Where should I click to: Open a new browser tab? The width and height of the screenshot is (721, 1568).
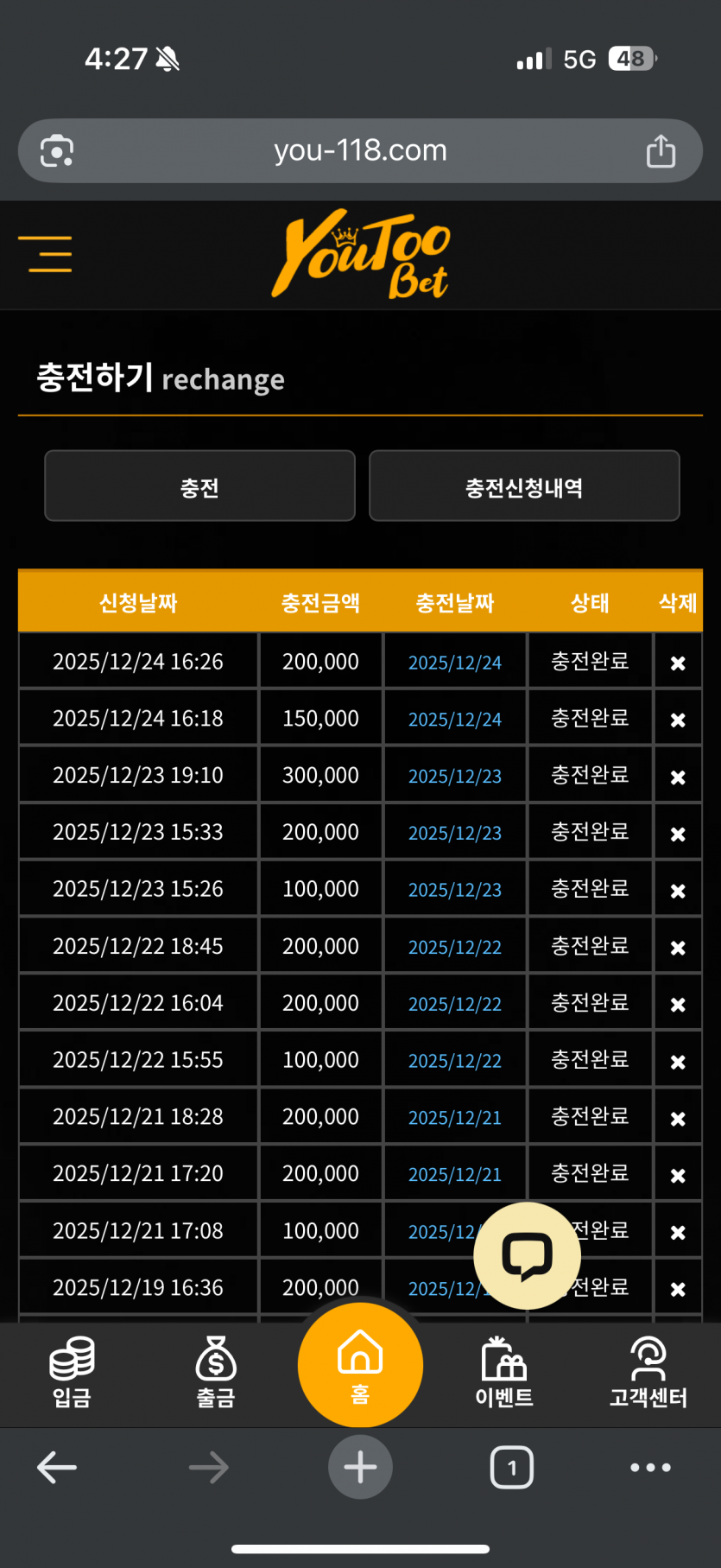(360, 1467)
